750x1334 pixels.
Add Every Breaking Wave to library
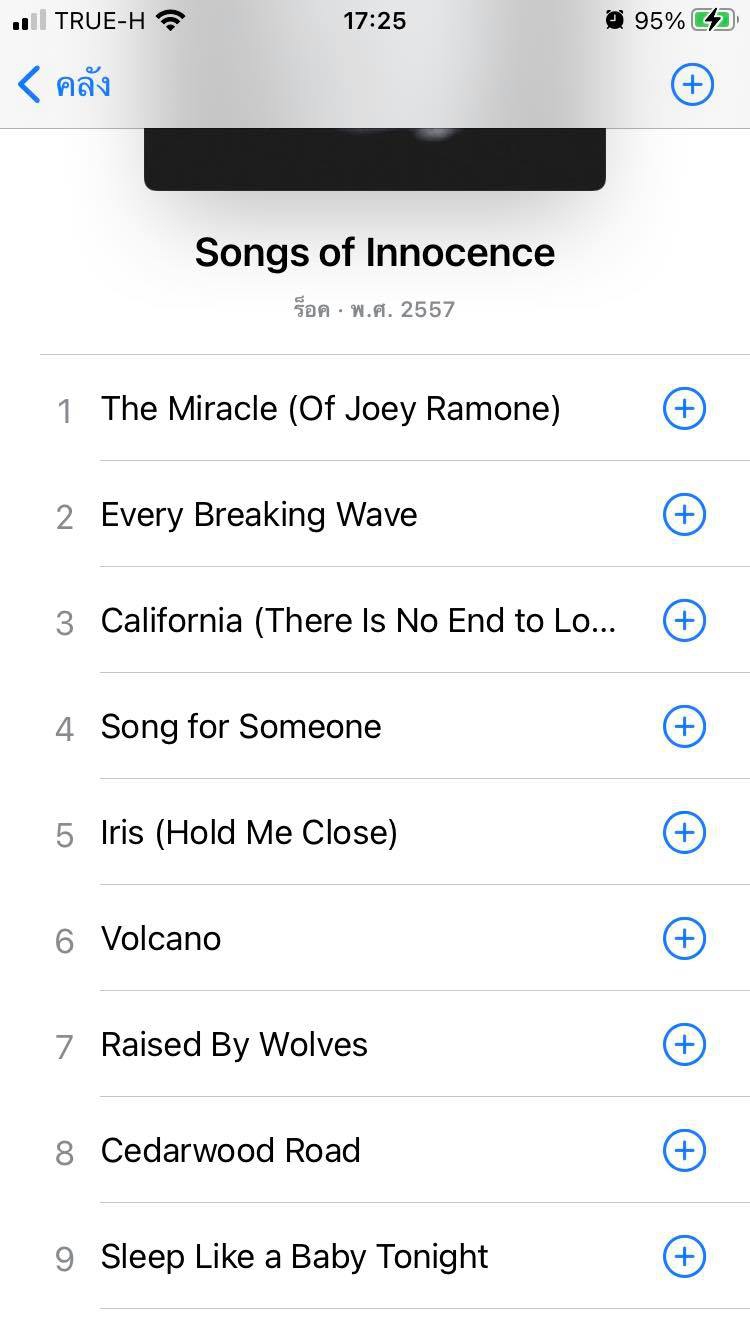pos(685,514)
